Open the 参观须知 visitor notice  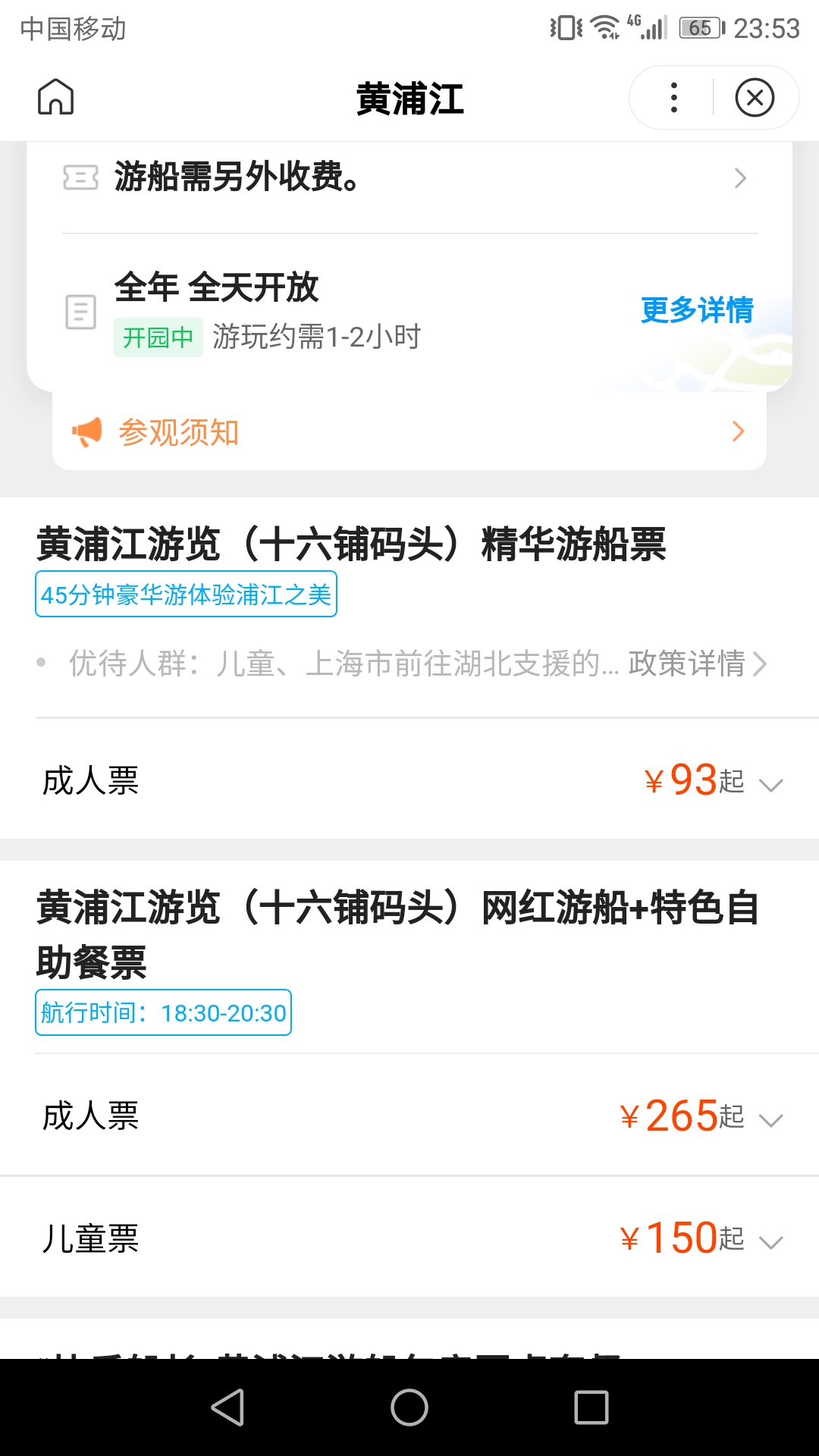pos(409,431)
